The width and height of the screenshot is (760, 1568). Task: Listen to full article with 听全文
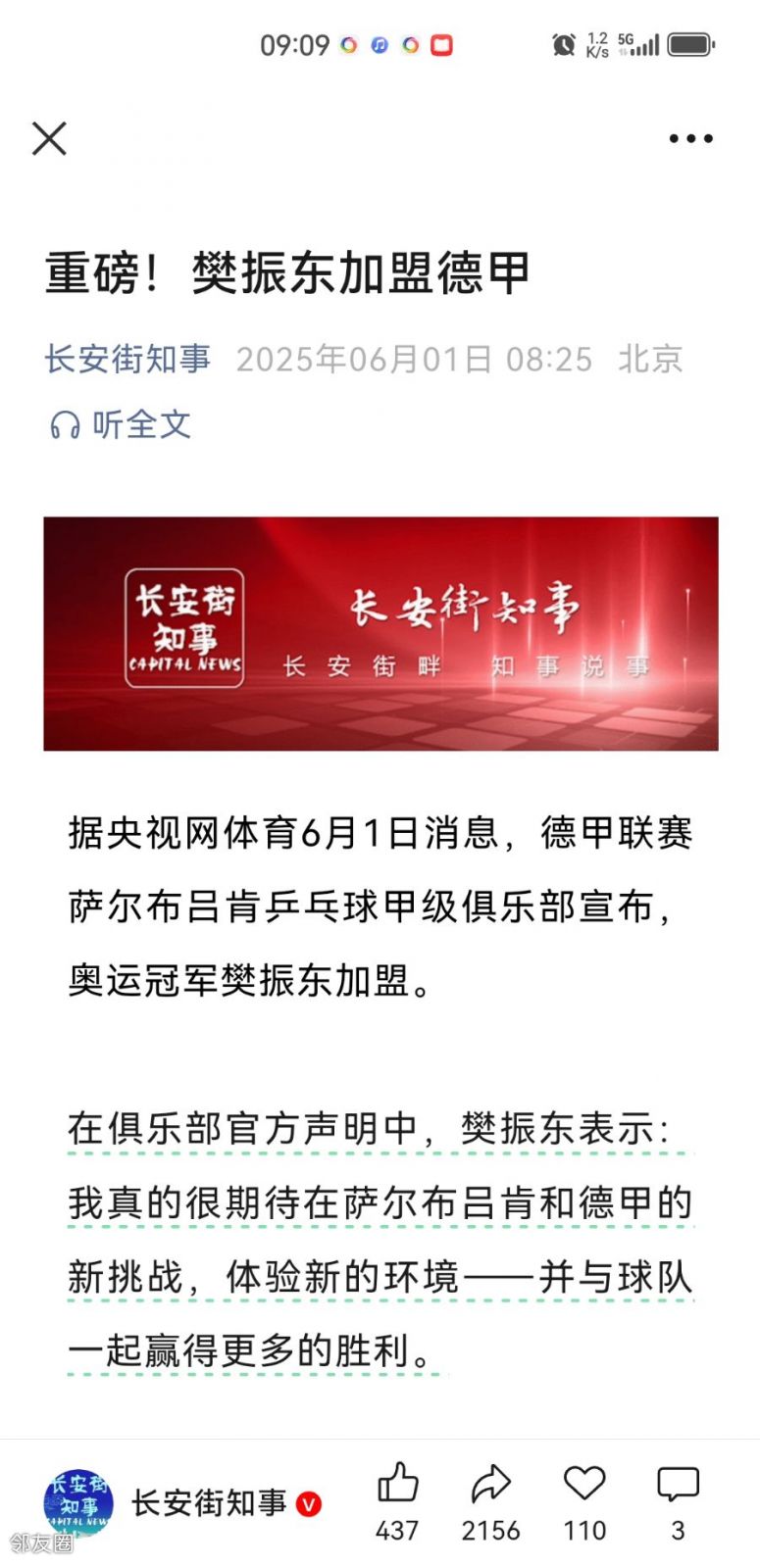(121, 424)
